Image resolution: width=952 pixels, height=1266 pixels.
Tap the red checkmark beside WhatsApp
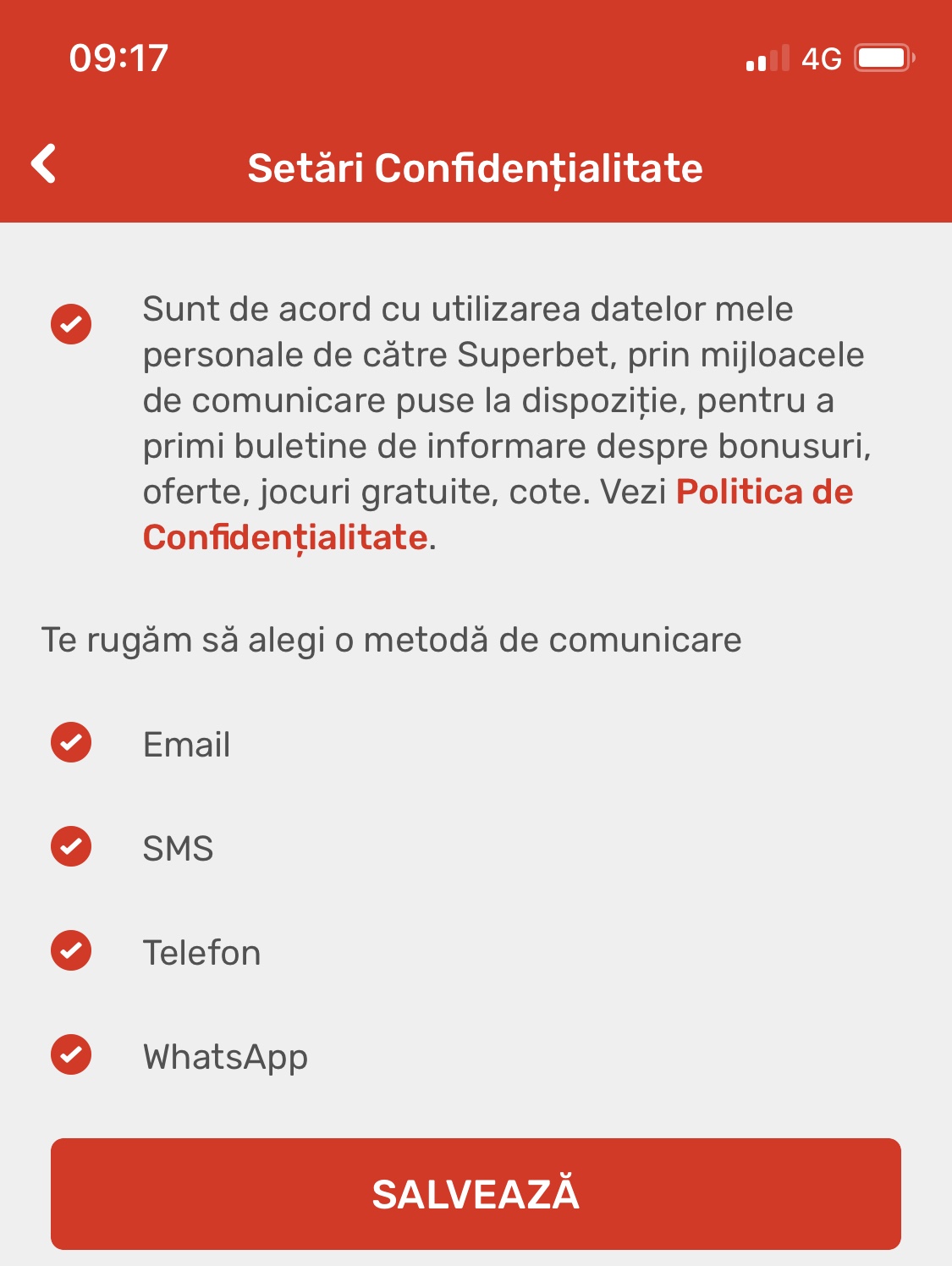[x=72, y=1054]
